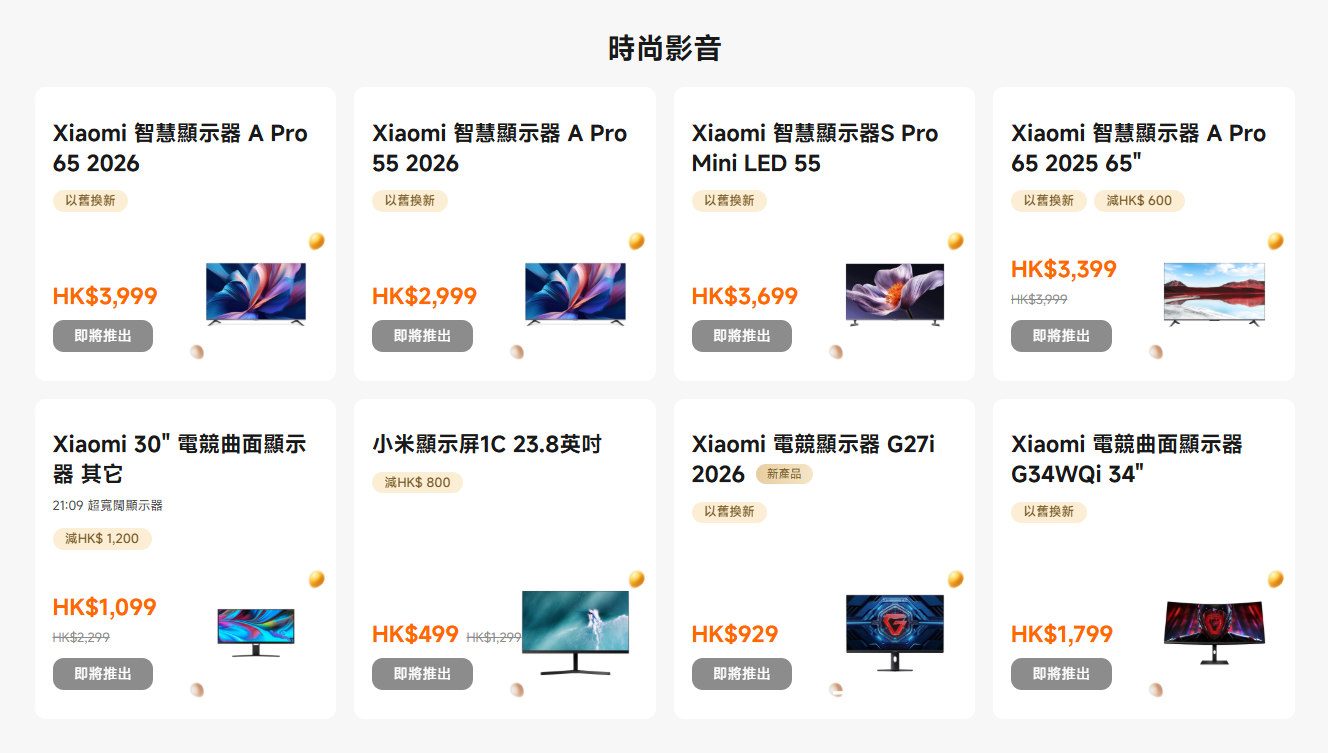Tap 即將推出 under 小米顯示屏1C
This screenshot has height=753, width=1328.
tap(422, 674)
